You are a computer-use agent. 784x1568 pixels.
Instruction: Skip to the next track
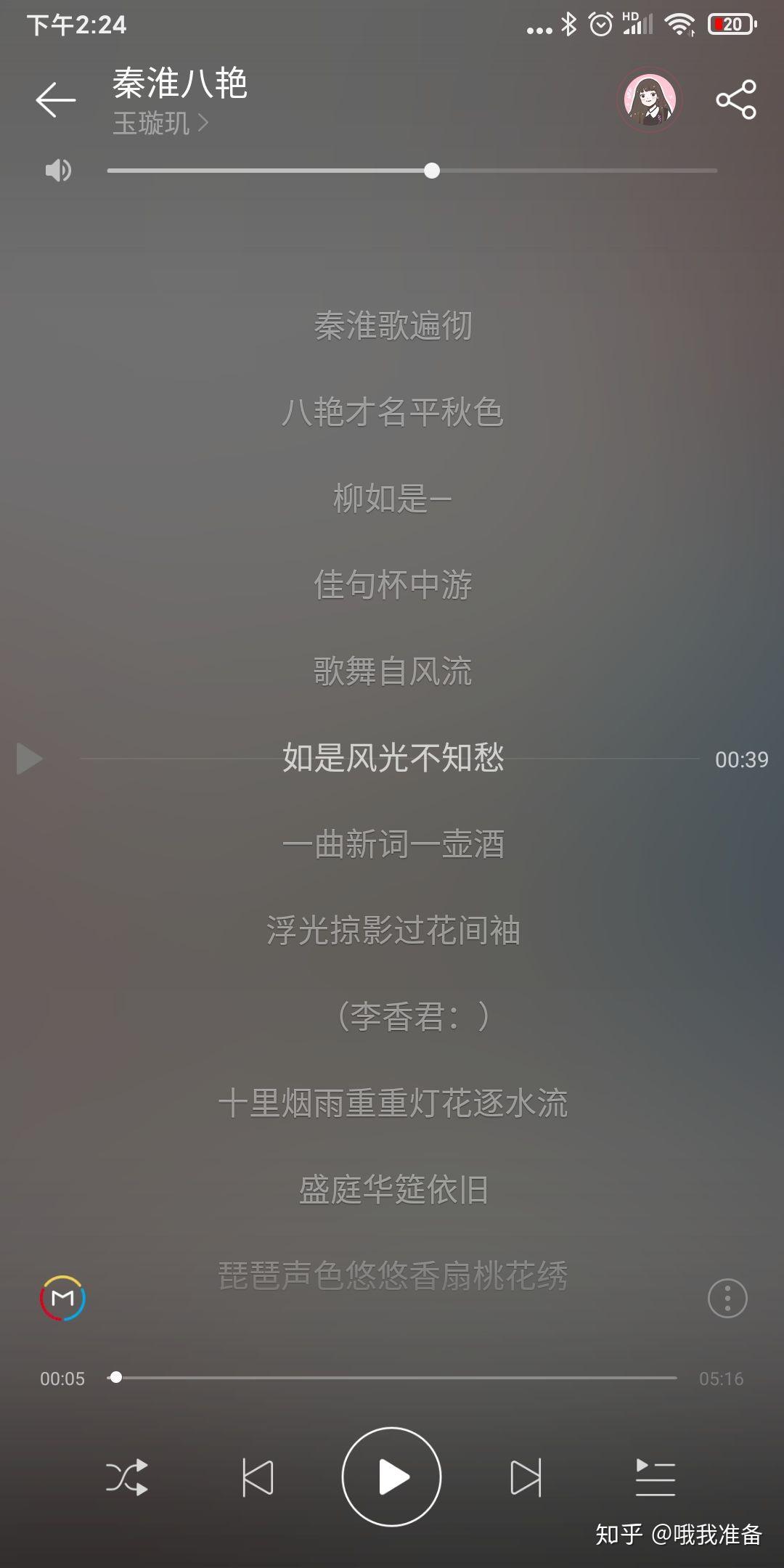(526, 1477)
